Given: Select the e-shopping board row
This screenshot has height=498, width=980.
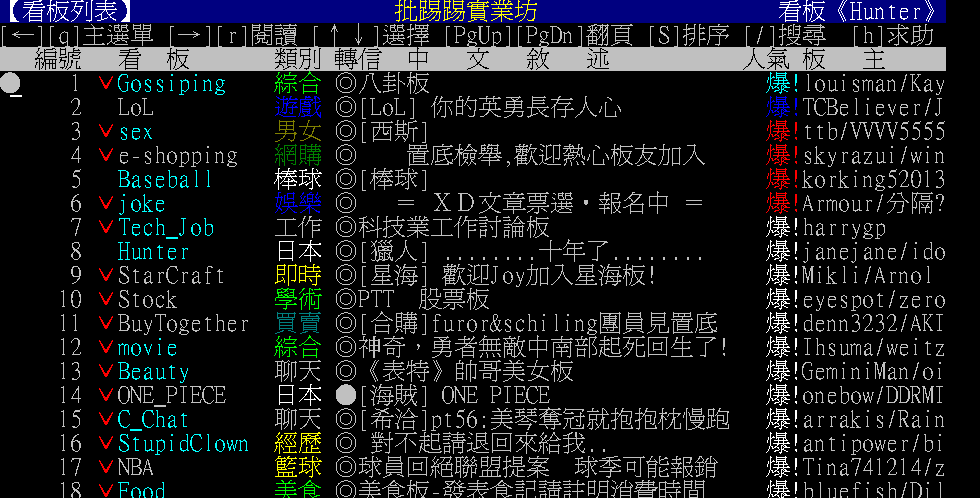Looking at the screenshot, I should pos(177,155).
